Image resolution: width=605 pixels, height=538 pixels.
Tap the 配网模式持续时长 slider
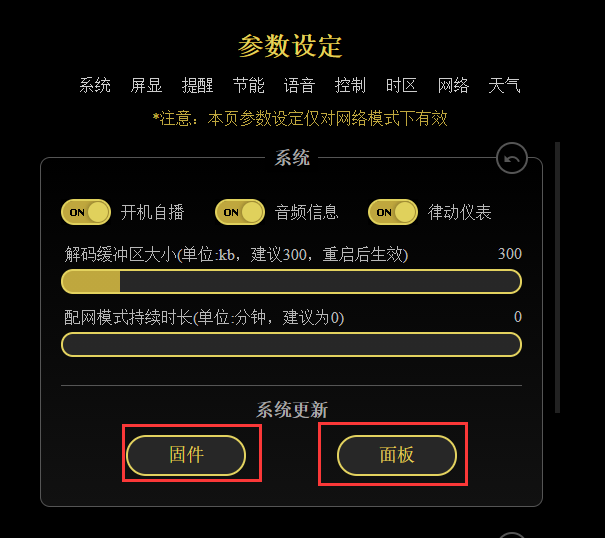[x=290, y=345]
